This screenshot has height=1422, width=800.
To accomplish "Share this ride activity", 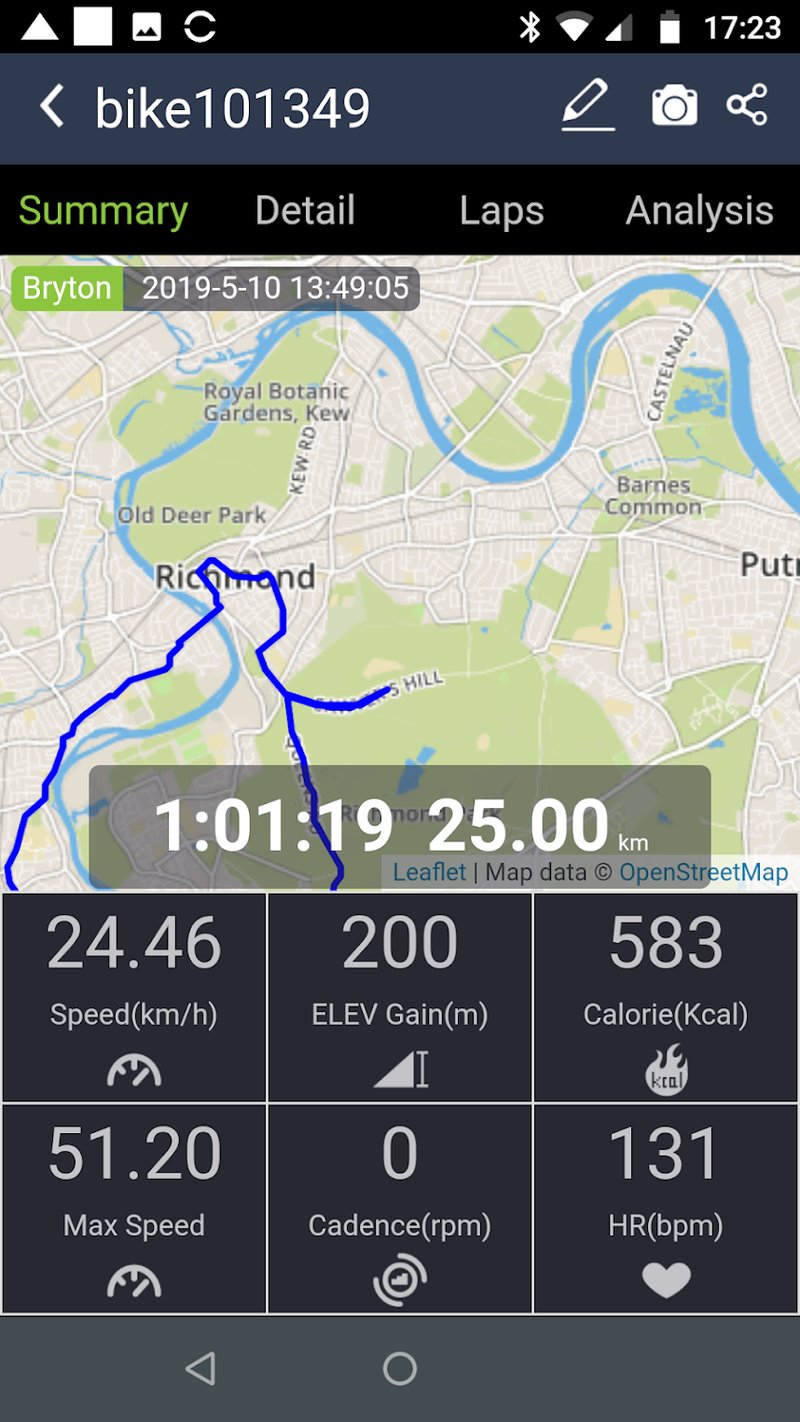I will (x=747, y=106).
